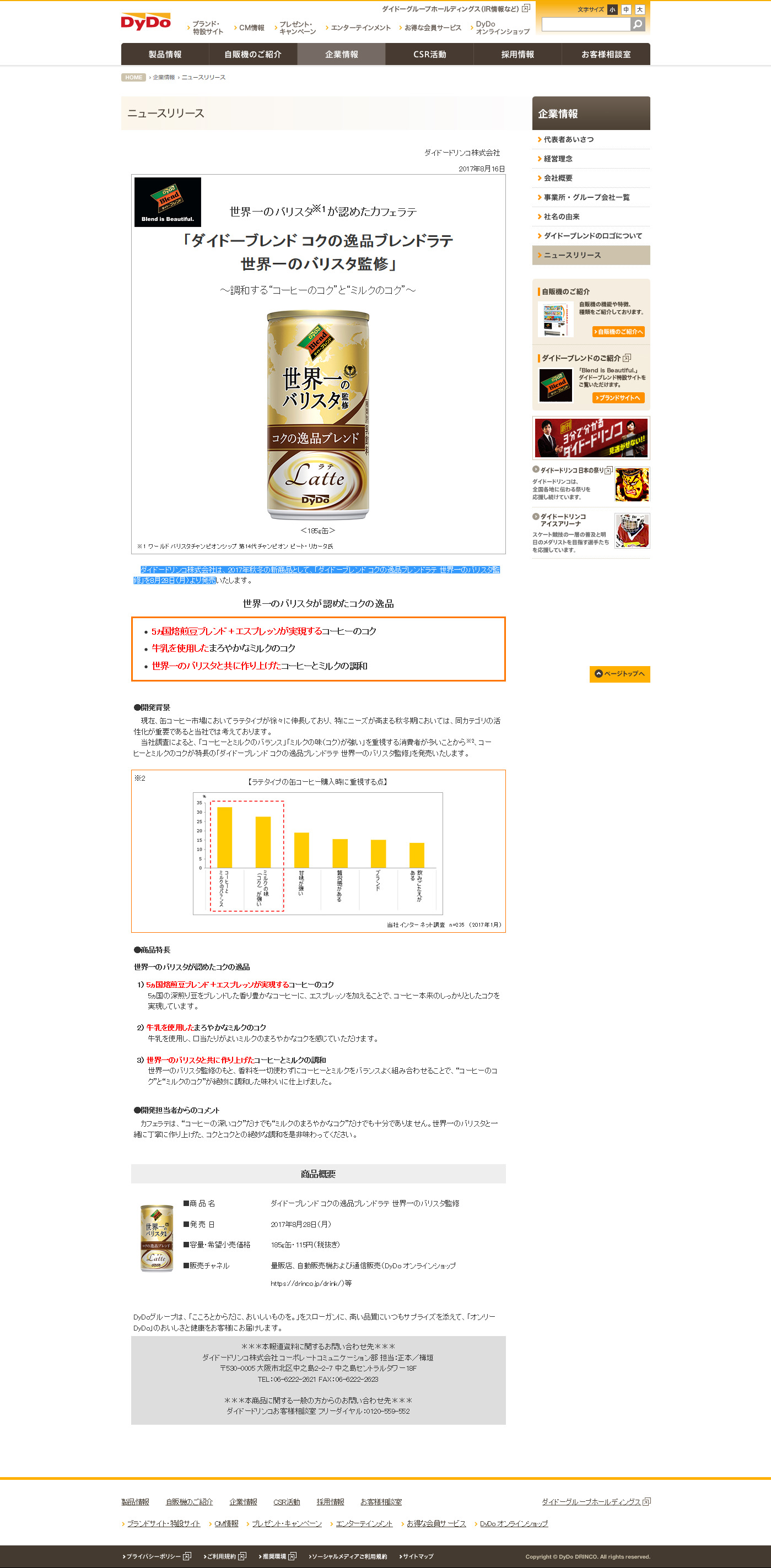Open CM情報 in the top links
The height and width of the screenshot is (1568, 771).
[x=251, y=28]
